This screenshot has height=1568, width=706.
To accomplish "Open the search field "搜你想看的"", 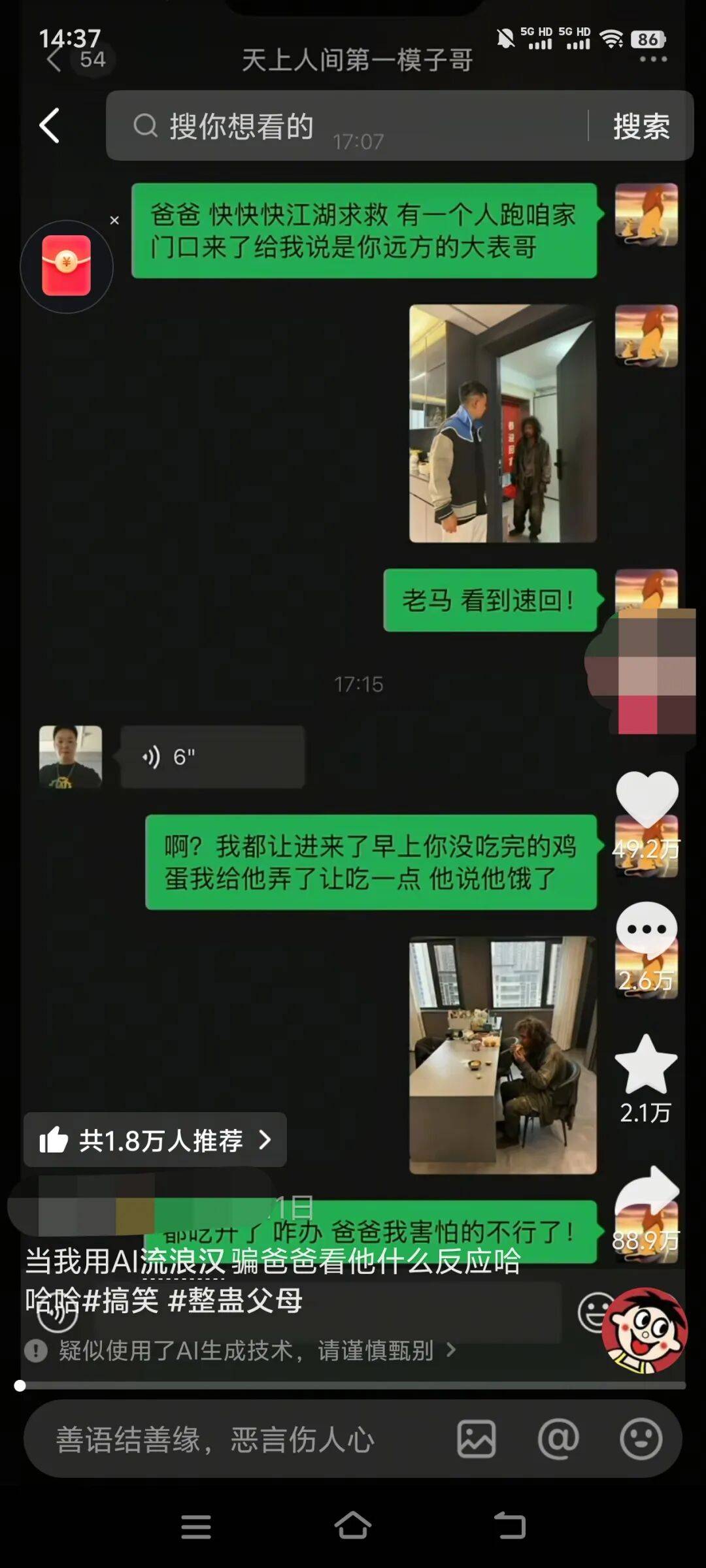I will (x=346, y=125).
